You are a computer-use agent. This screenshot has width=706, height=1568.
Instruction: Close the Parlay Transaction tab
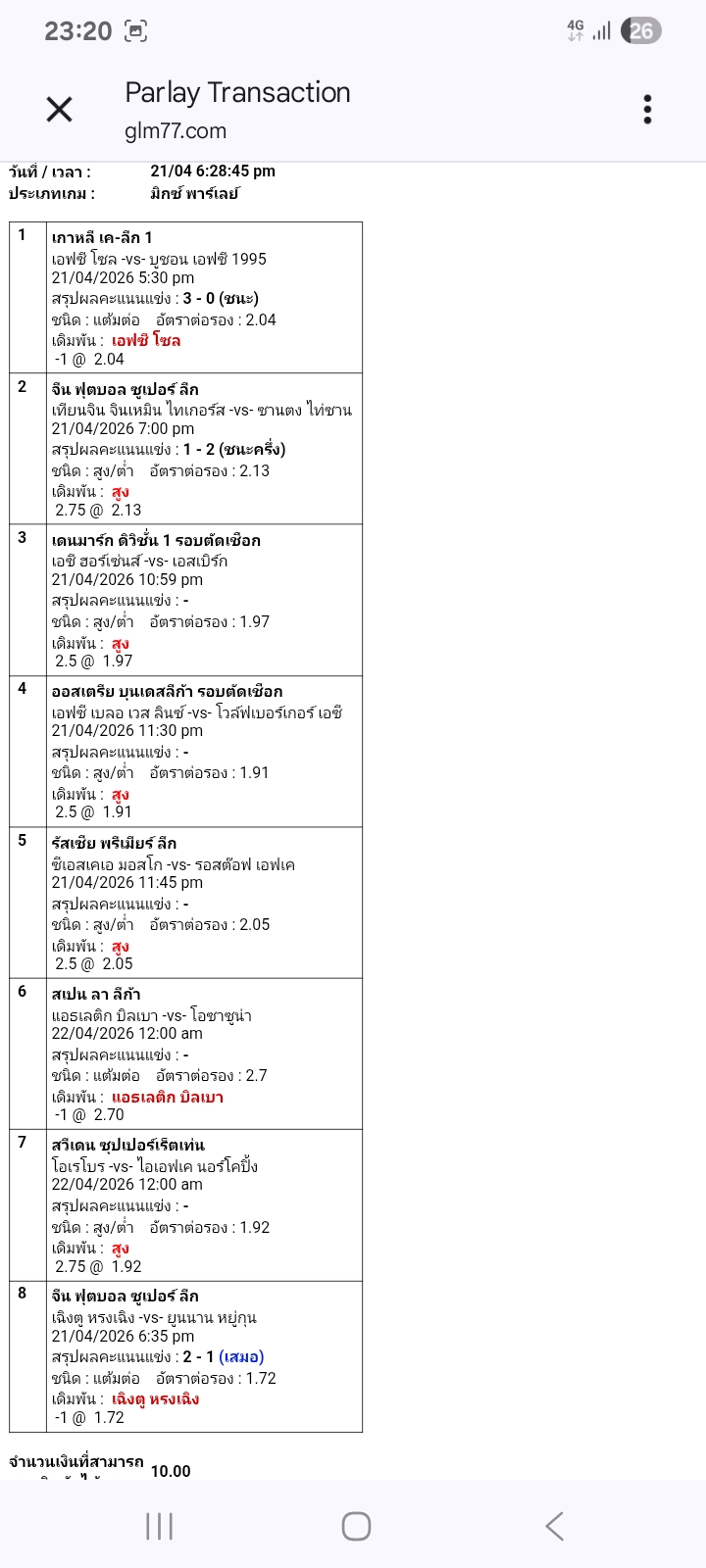pos(60,110)
